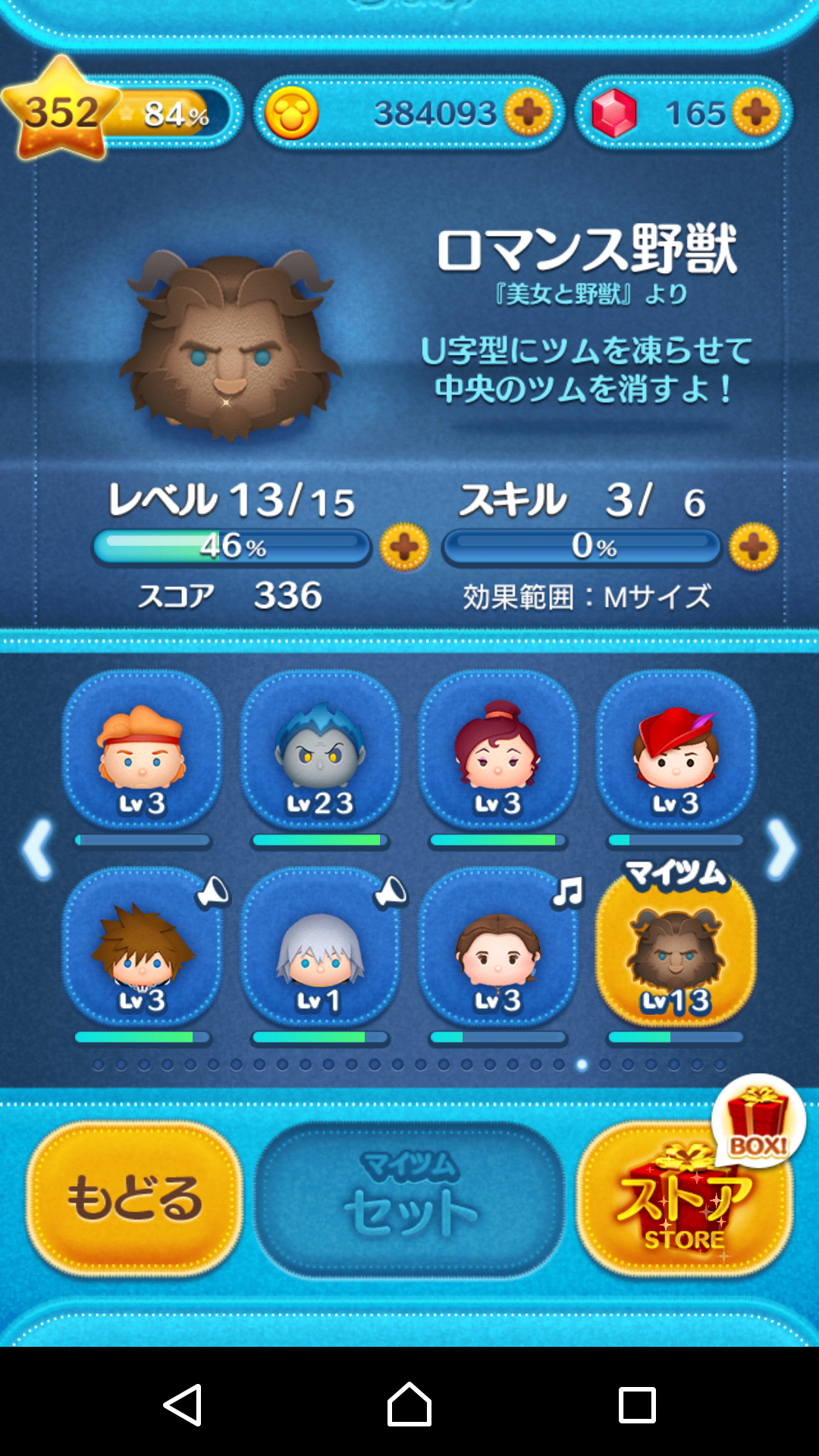Select the silver-haired Lv 1 Riku tsum
The width and height of the screenshot is (819, 1456).
(320, 948)
